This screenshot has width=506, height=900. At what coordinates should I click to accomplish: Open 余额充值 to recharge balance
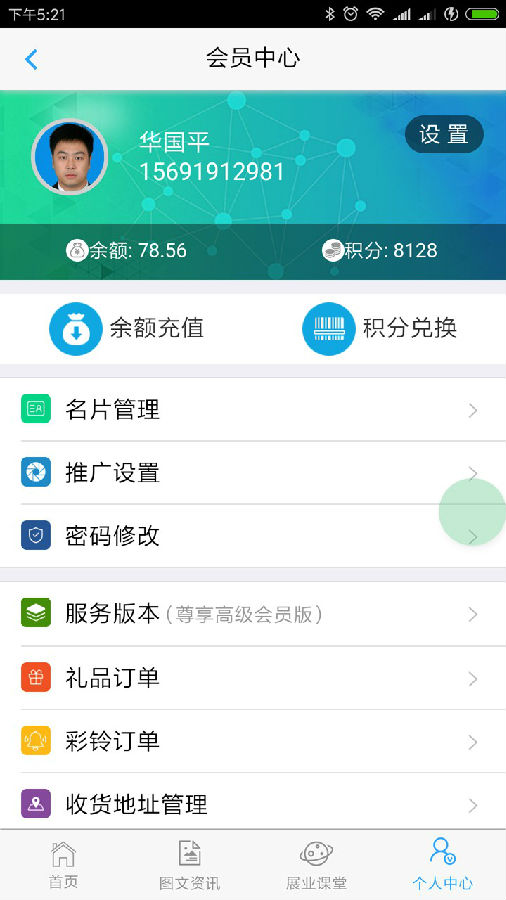tap(126, 328)
